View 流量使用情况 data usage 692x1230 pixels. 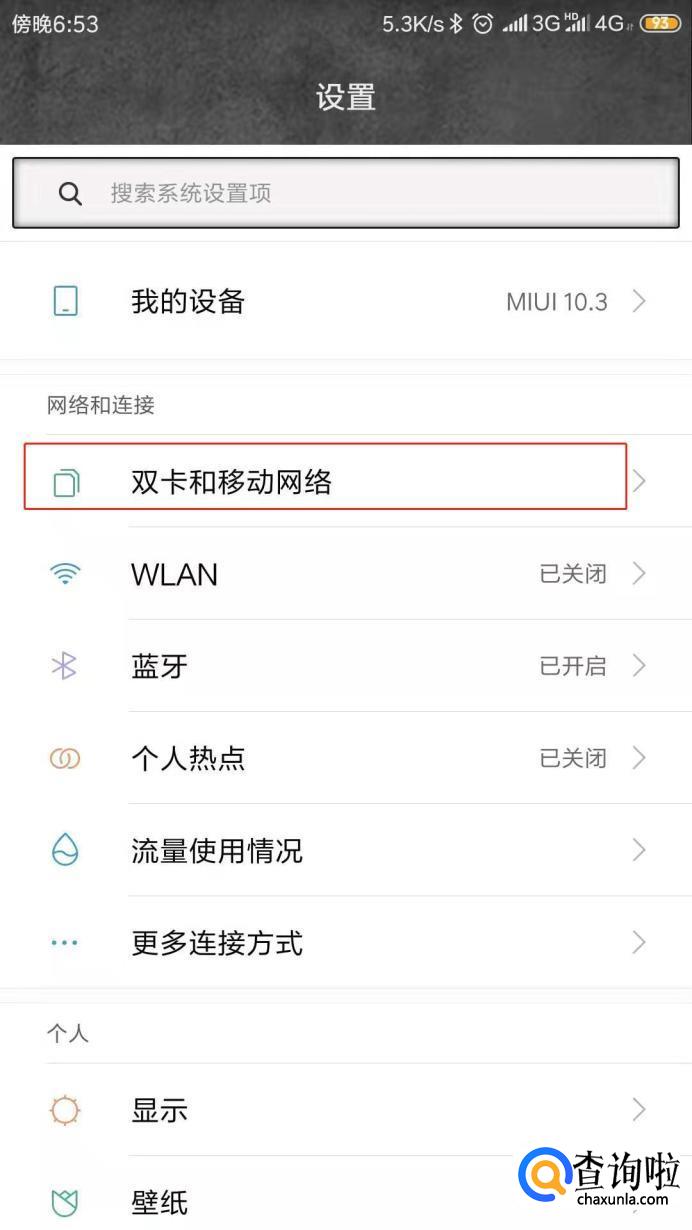click(346, 850)
